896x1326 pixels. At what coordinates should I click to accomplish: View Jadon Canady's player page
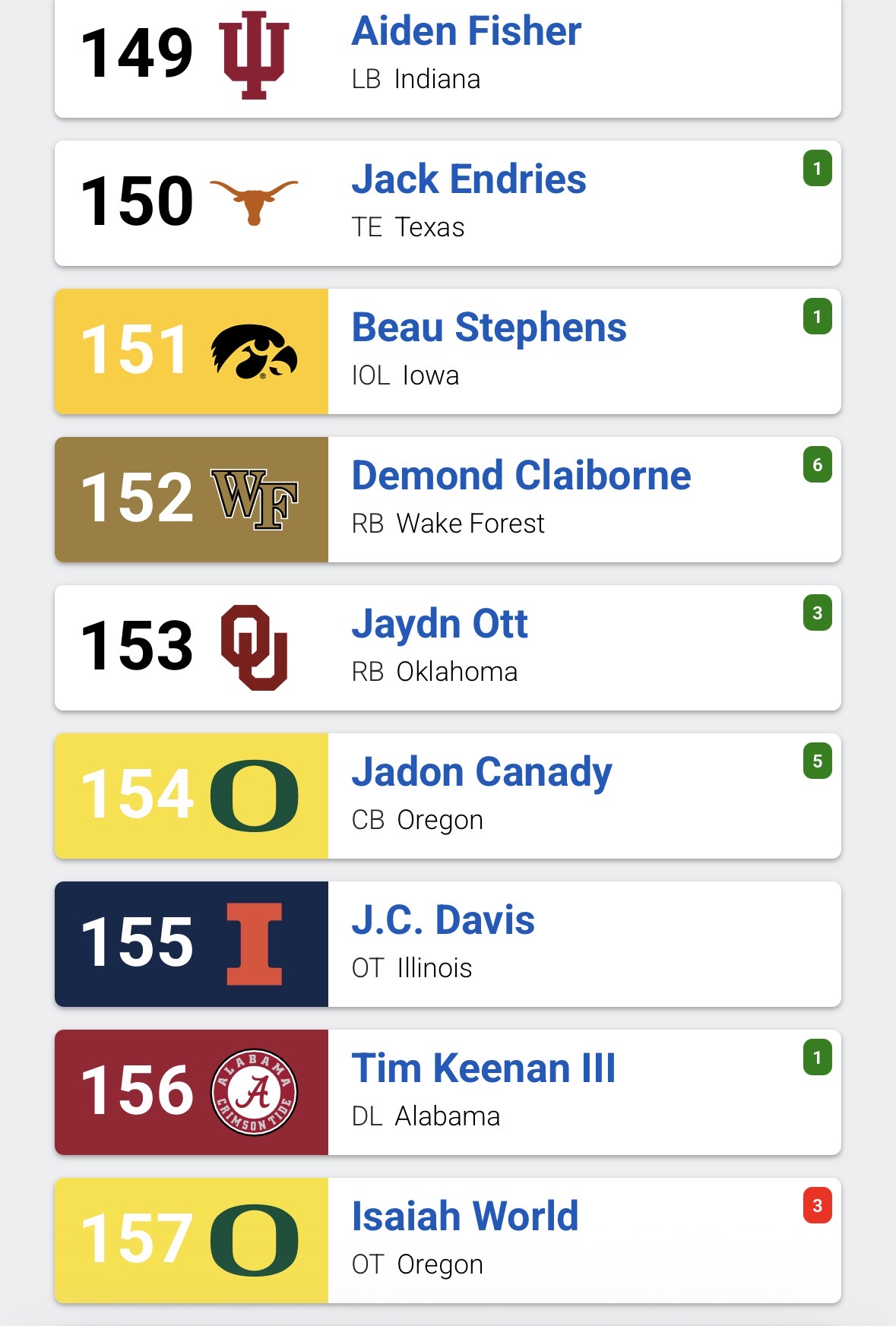(481, 773)
